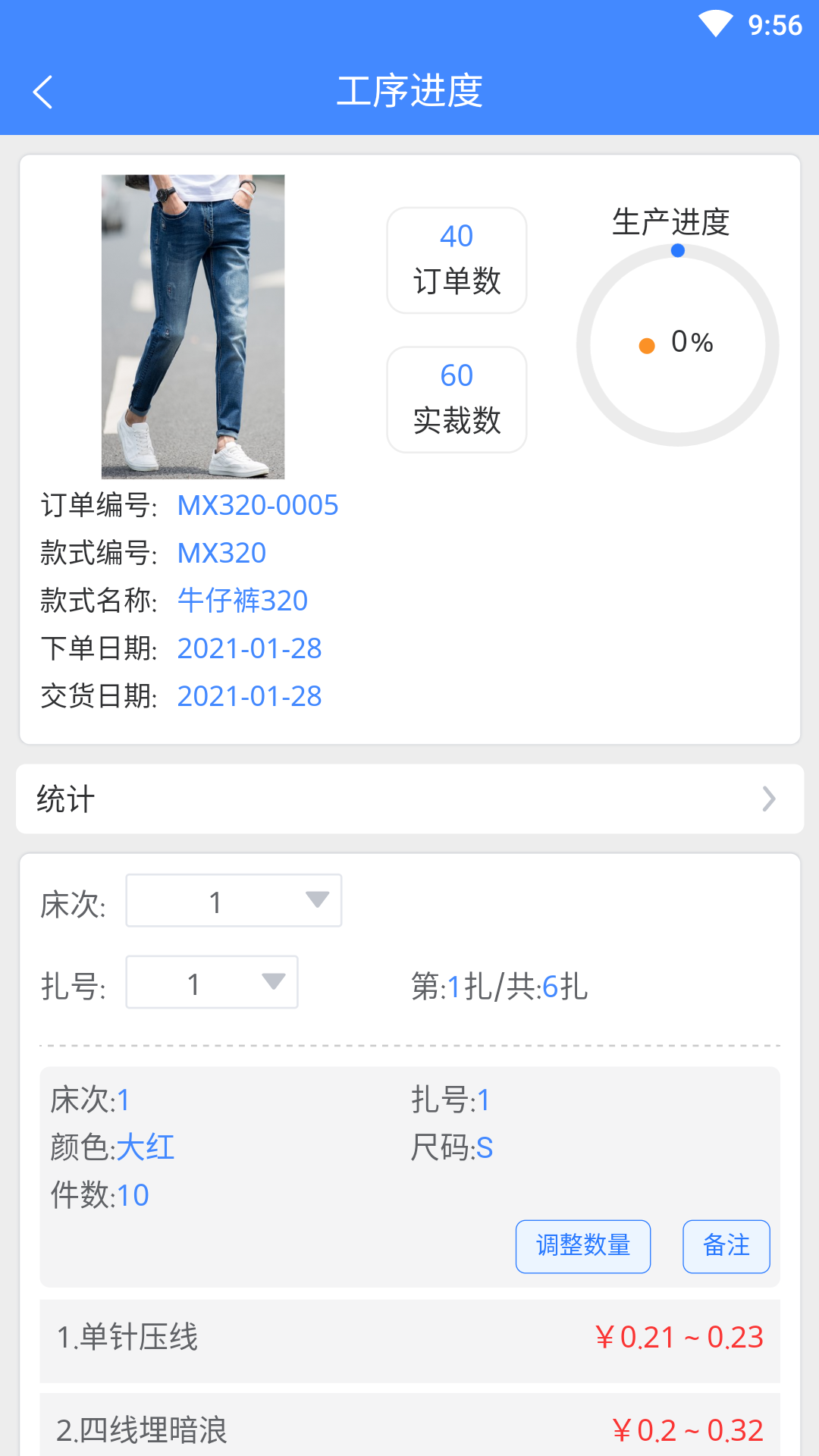Open the 实裁数 60 card
This screenshot has width=819, height=1456.
point(456,399)
